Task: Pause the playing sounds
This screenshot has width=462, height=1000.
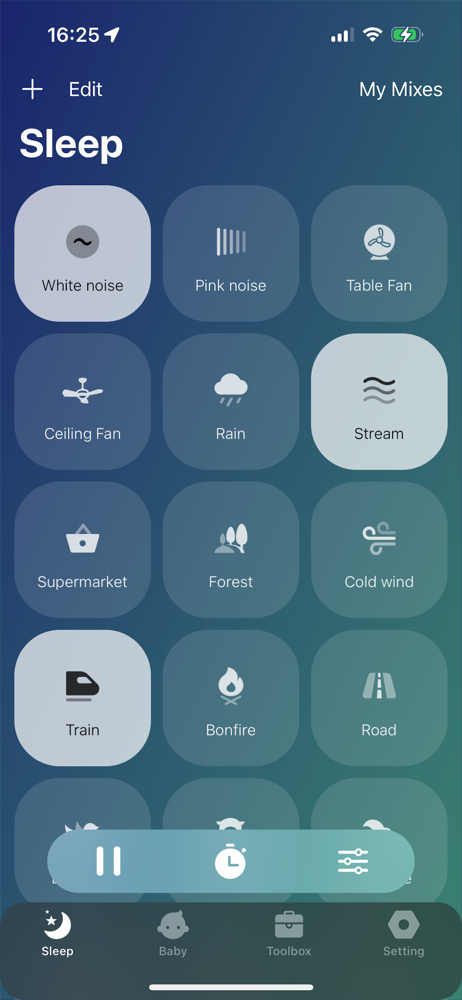Action: coord(108,861)
